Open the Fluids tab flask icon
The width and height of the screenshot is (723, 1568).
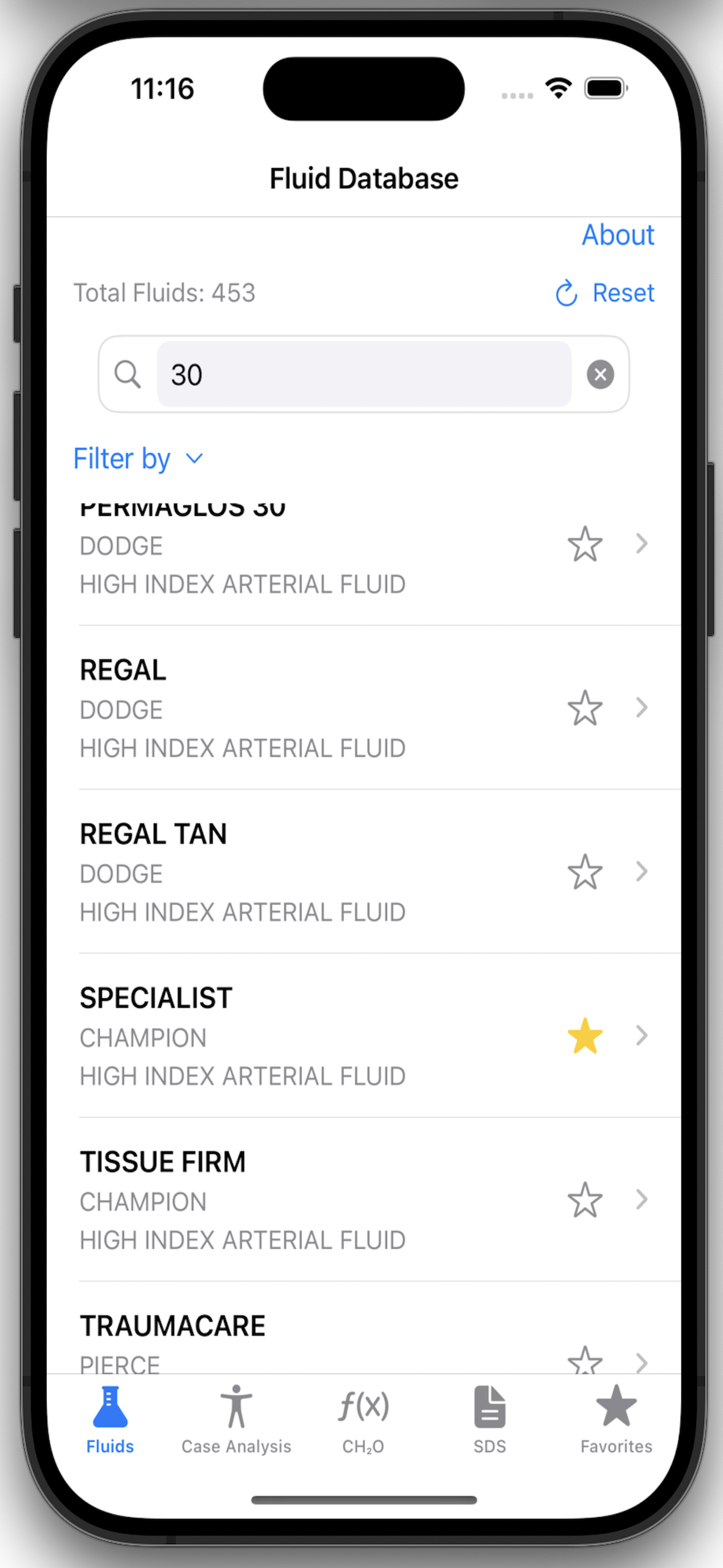pyautogui.click(x=110, y=1411)
